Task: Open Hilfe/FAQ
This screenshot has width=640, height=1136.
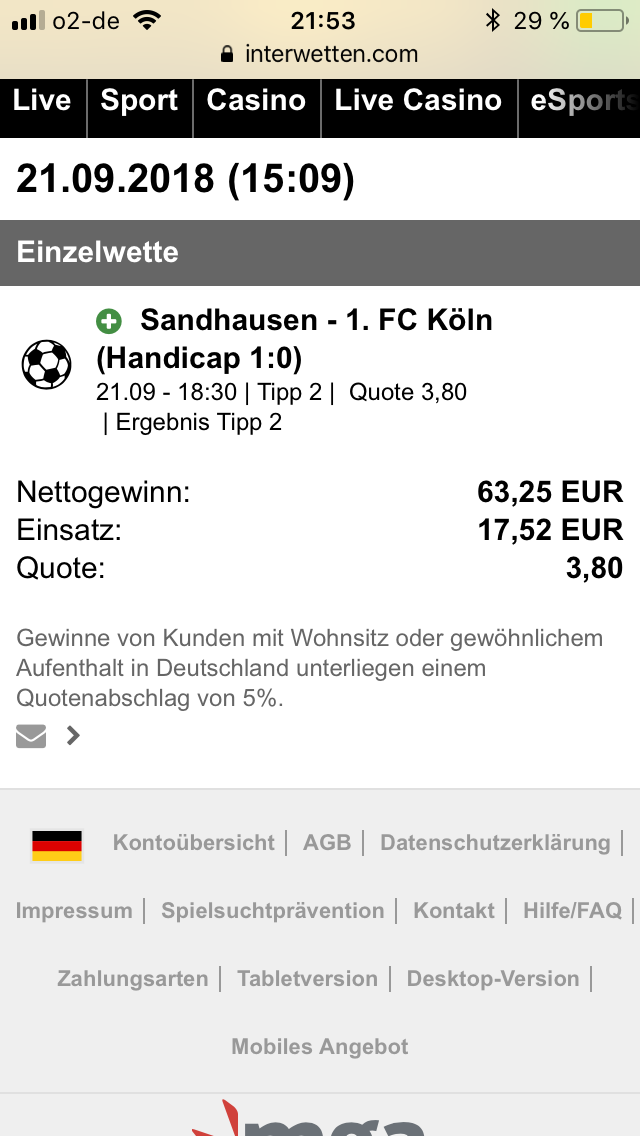Action: click(x=572, y=911)
